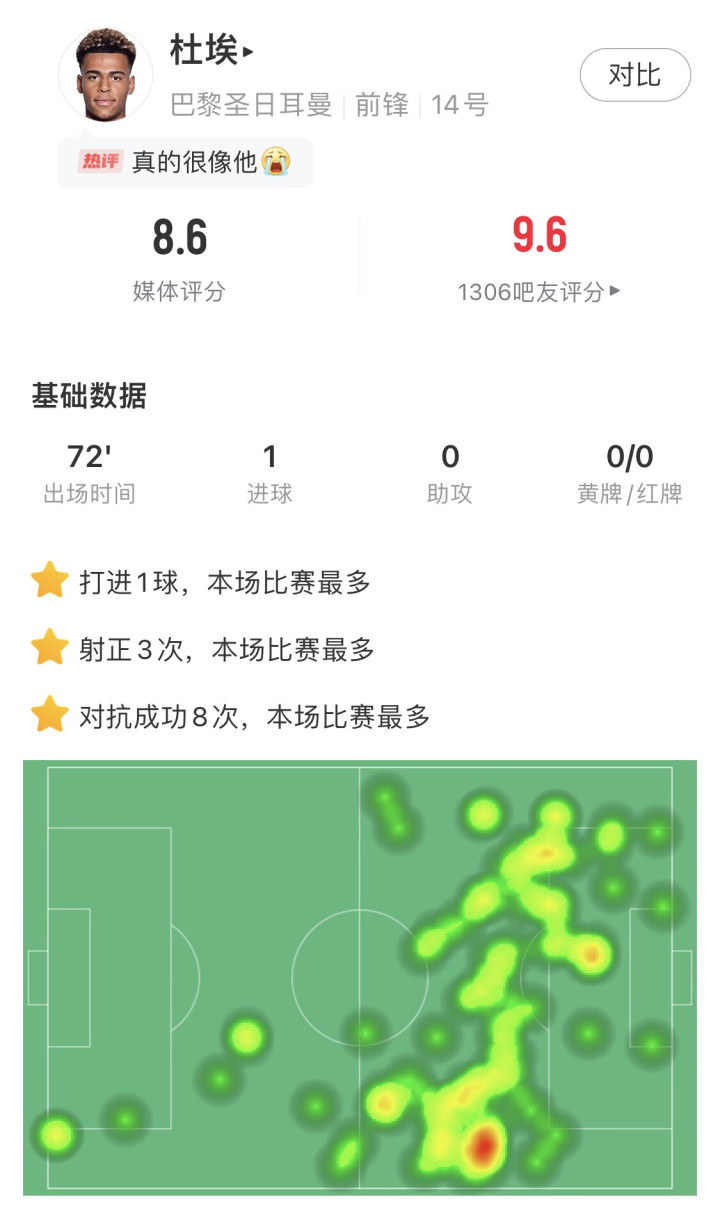The width and height of the screenshot is (720, 1213).
Task: View the 1306吧友评分 fan ratings
Action: (x=539, y=292)
